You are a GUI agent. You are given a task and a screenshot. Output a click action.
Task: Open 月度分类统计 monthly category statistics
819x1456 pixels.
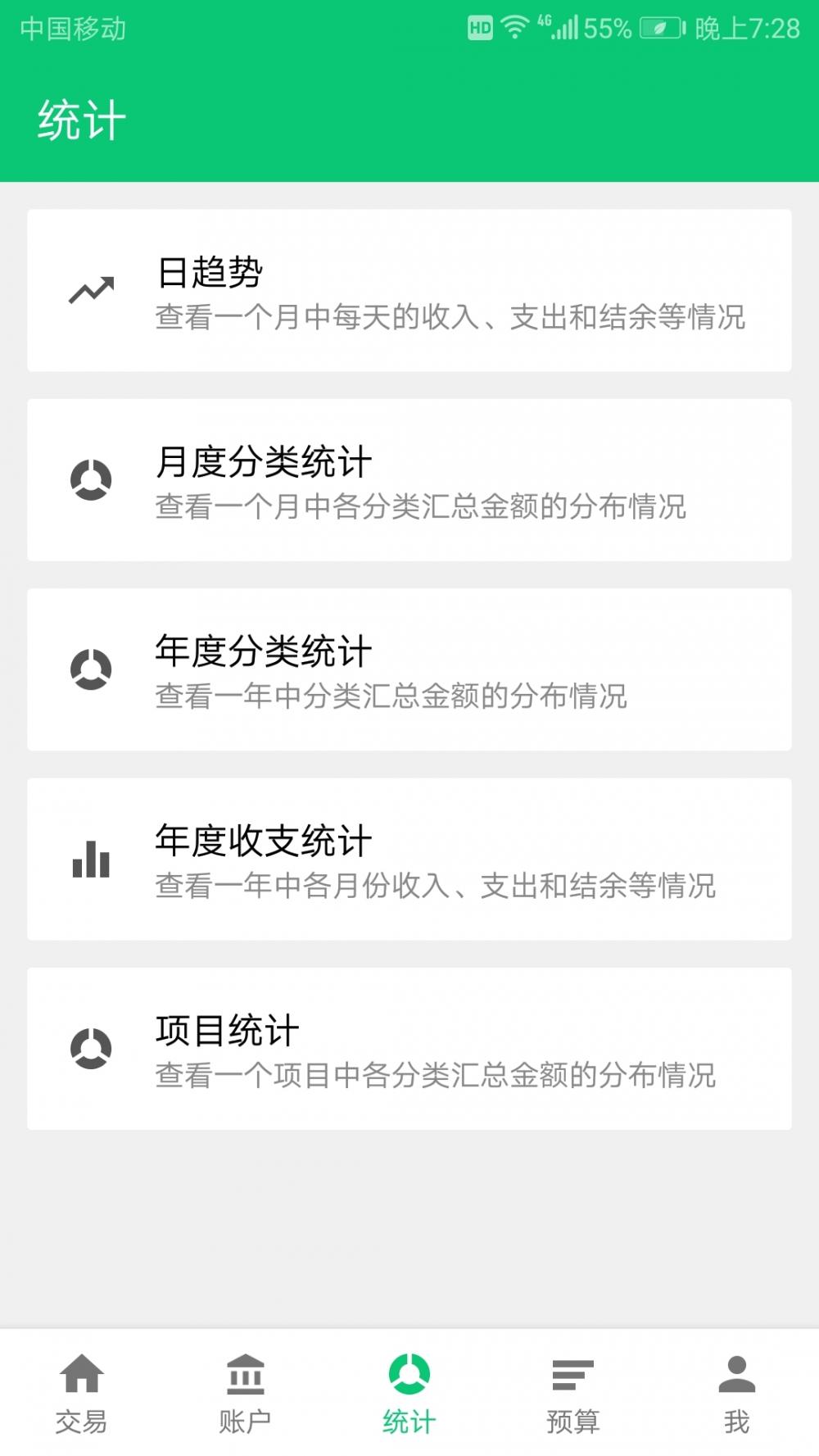[x=409, y=480]
